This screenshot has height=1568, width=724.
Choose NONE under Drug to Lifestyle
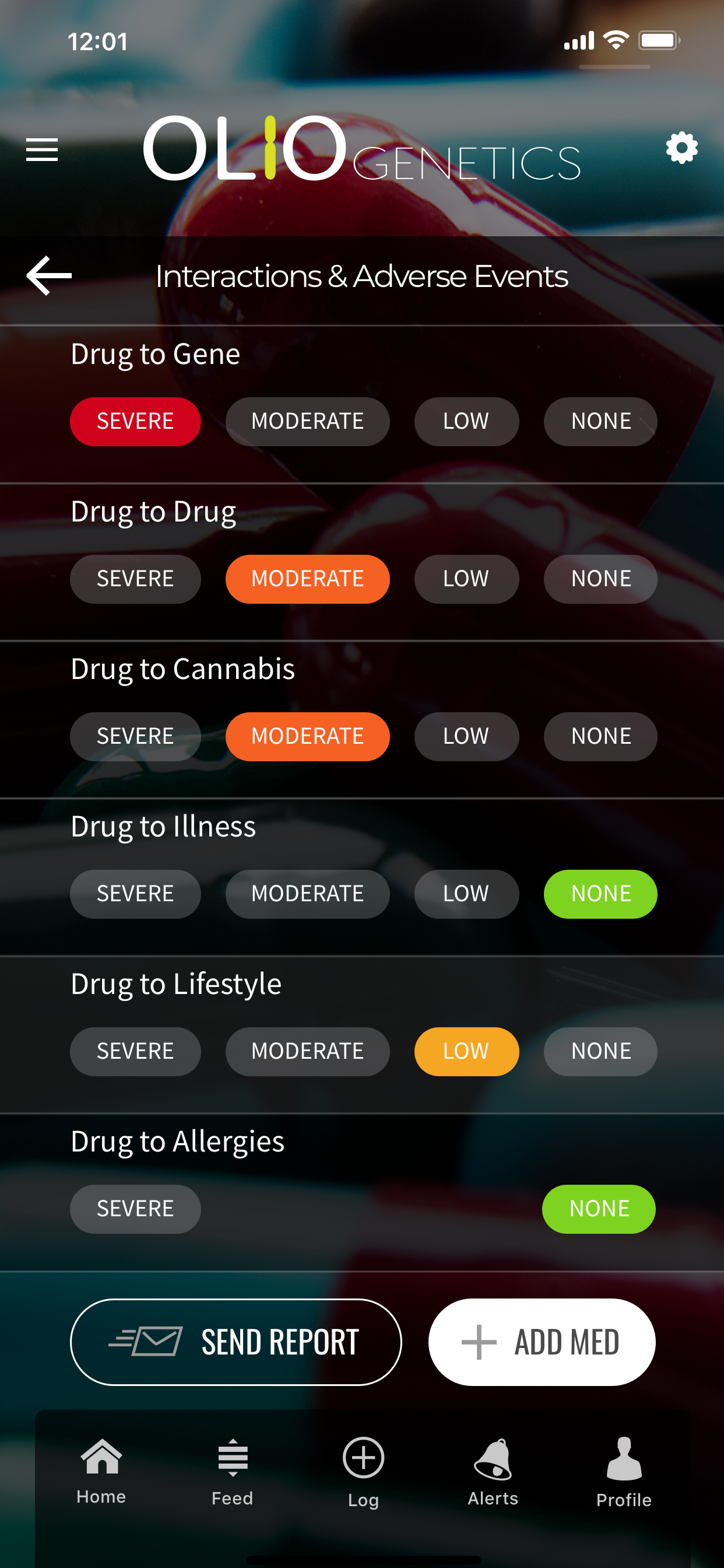pyautogui.click(x=600, y=1051)
